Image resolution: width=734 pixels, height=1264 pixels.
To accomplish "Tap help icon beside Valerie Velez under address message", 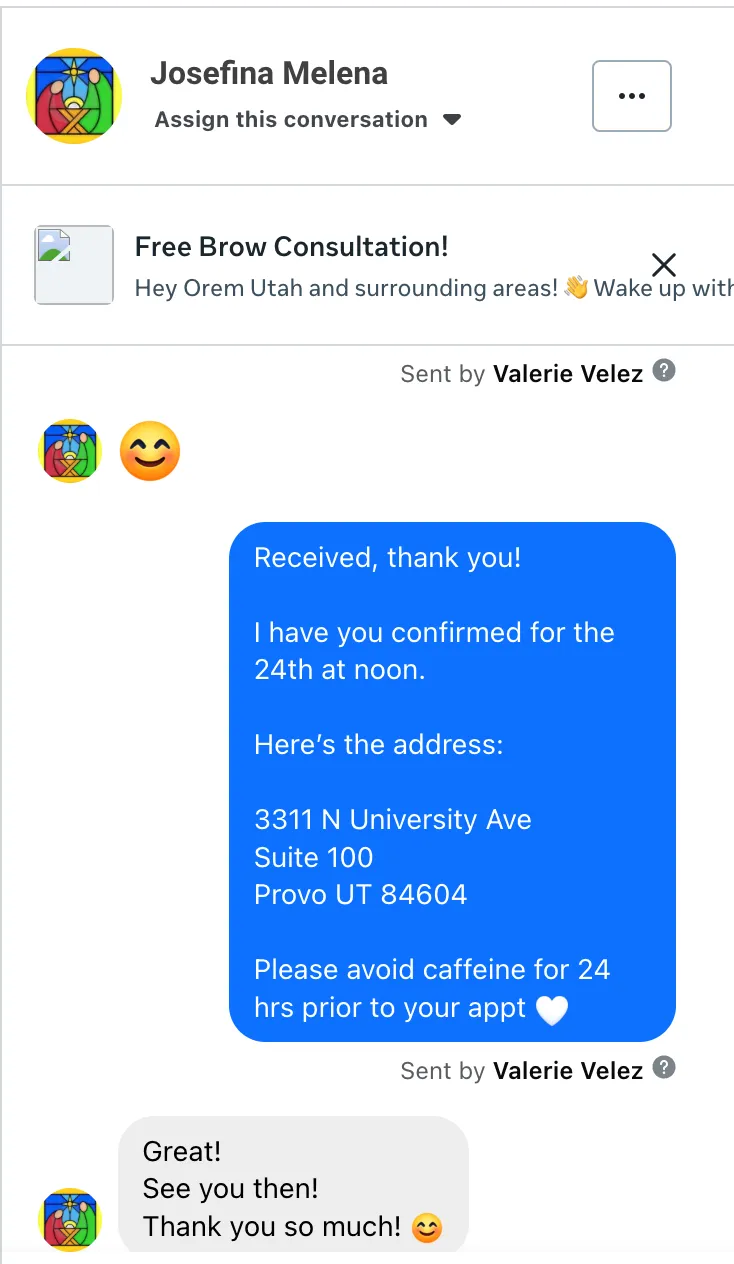I will click(x=664, y=1068).
